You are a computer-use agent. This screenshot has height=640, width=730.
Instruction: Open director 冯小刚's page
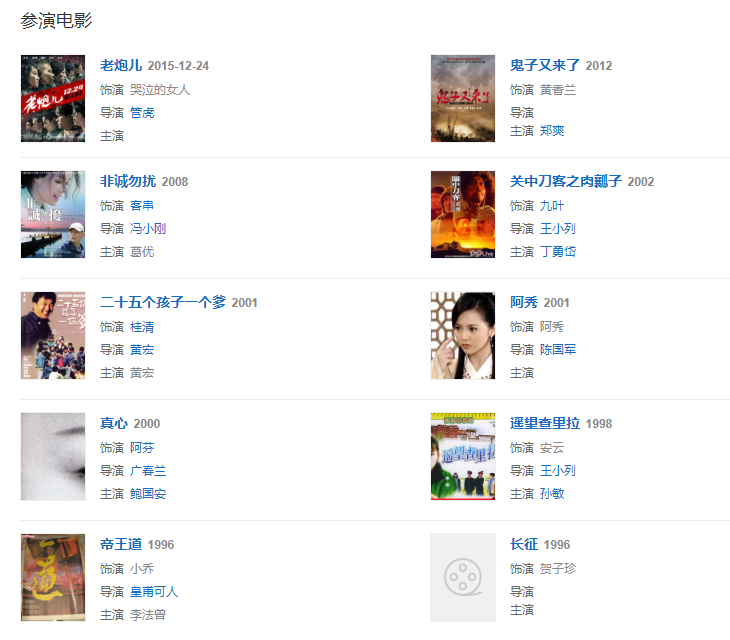(148, 229)
